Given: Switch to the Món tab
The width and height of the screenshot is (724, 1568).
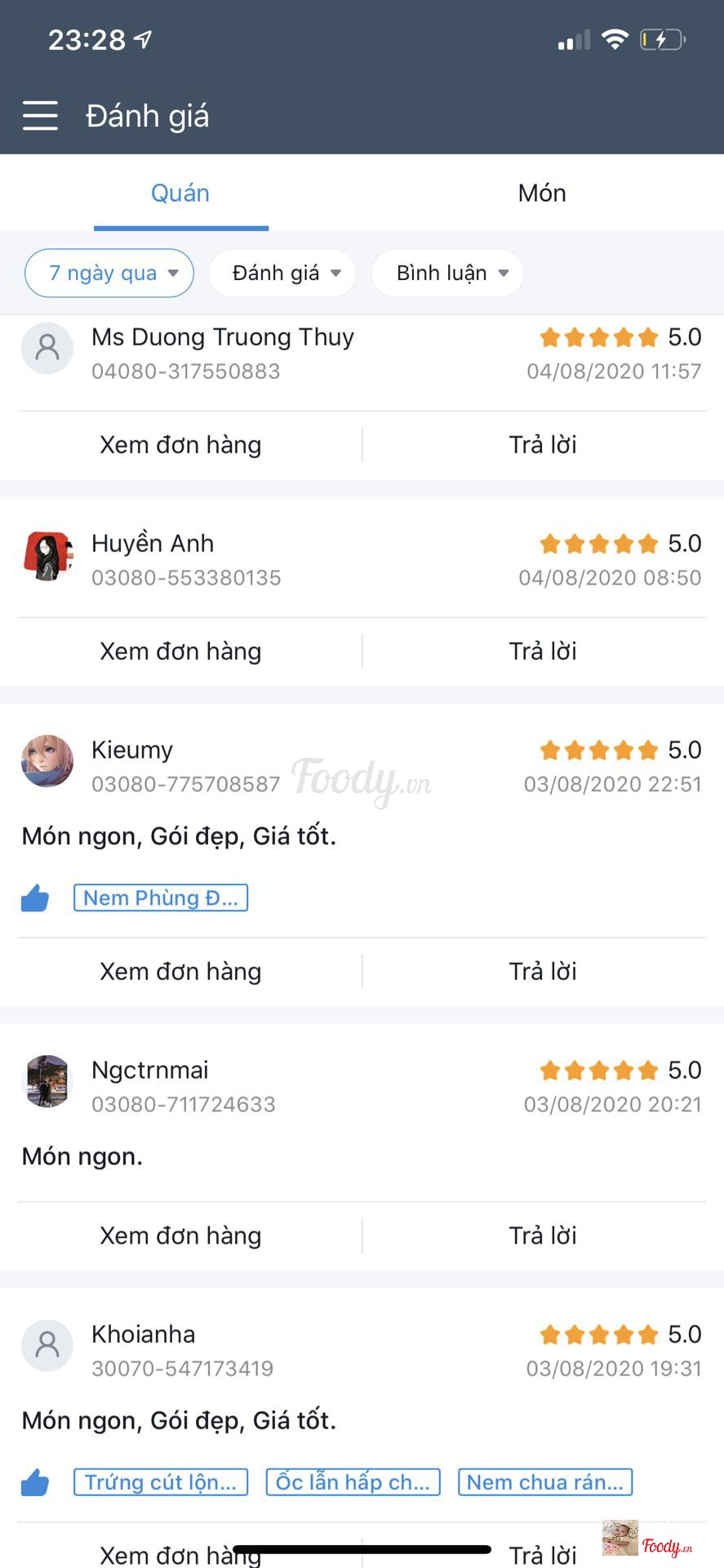Looking at the screenshot, I should (541, 194).
